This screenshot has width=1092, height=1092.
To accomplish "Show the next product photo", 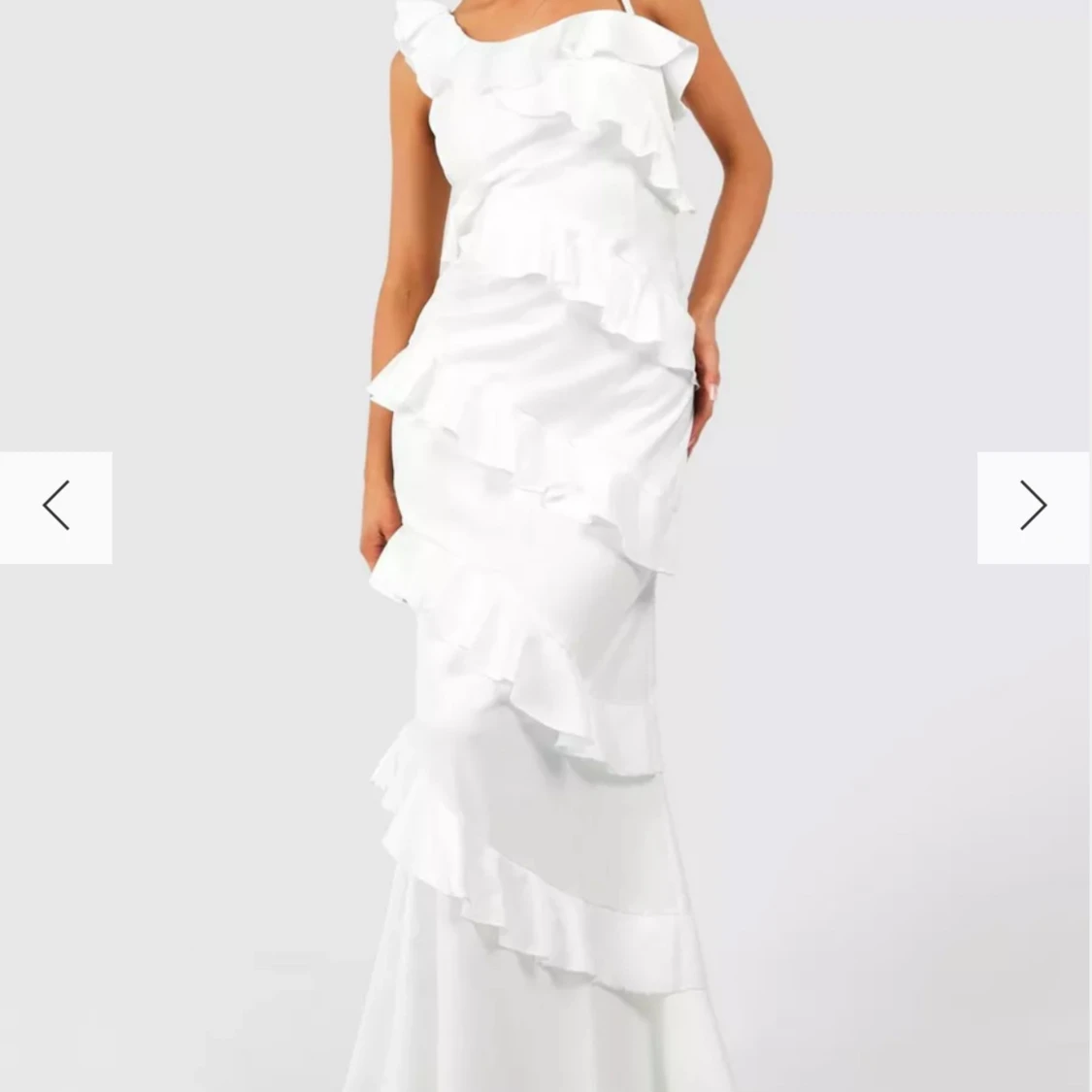I will pyautogui.click(x=1034, y=507).
